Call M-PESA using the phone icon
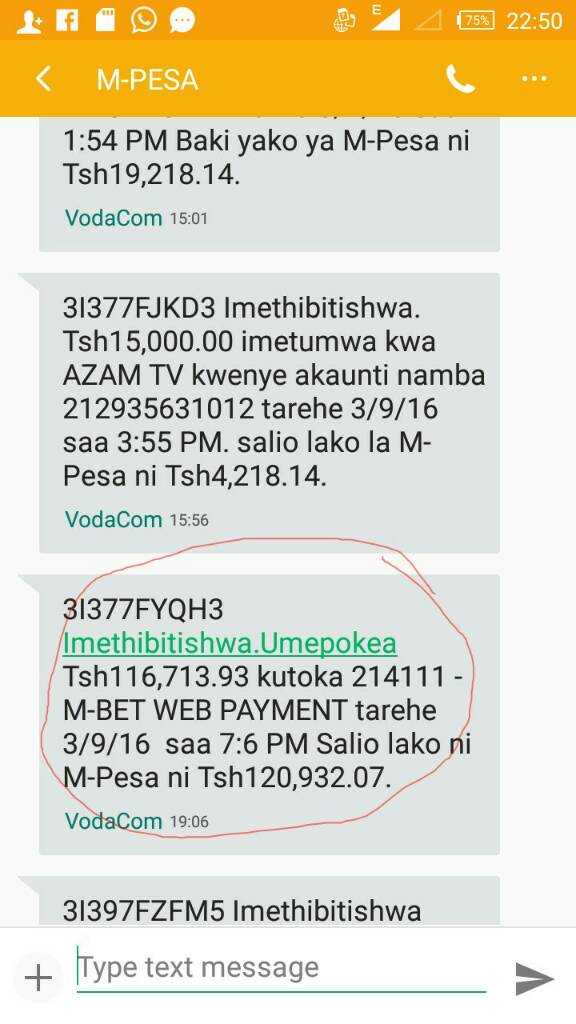Viewport: 576px width, 1024px height. [x=460, y=79]
